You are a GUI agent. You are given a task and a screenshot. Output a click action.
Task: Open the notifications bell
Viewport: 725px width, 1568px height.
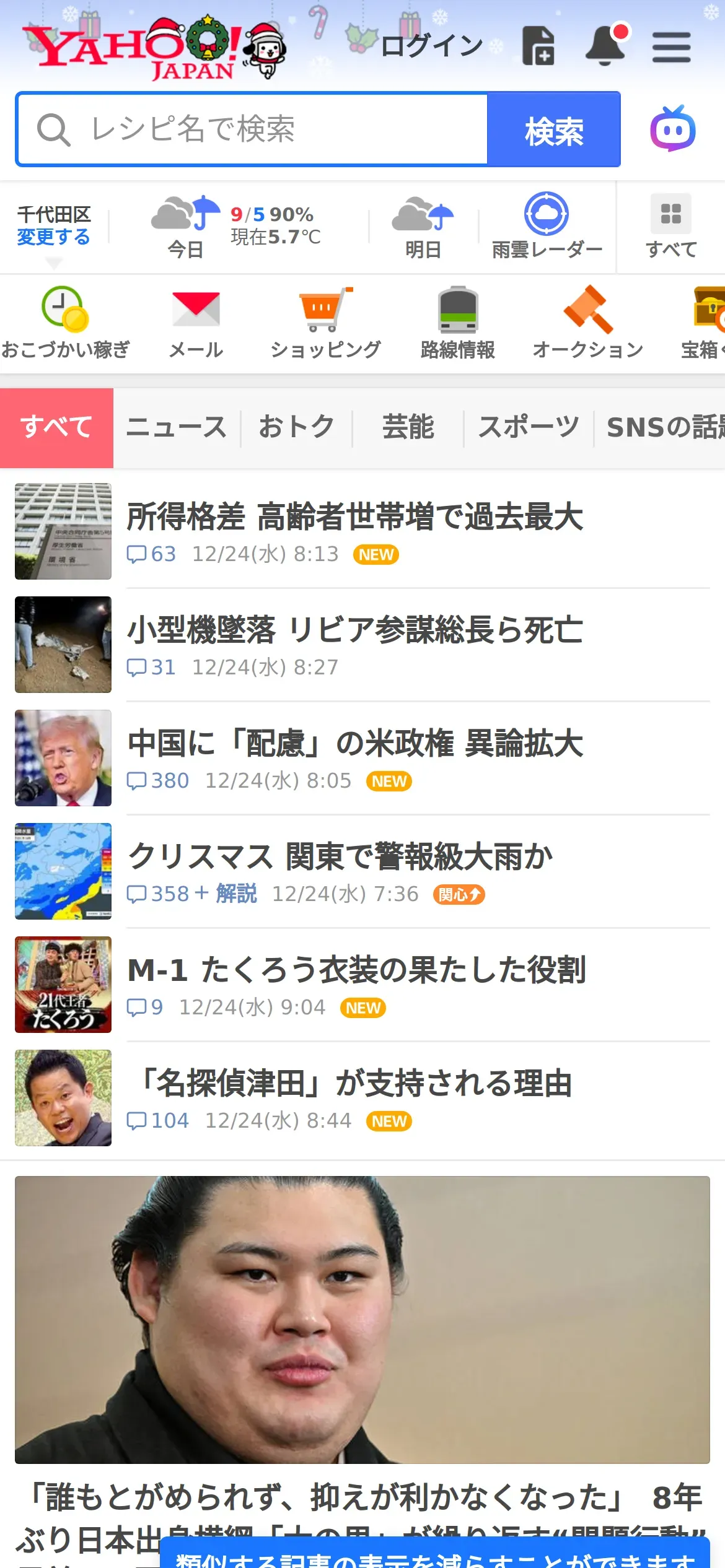[605, 46]
